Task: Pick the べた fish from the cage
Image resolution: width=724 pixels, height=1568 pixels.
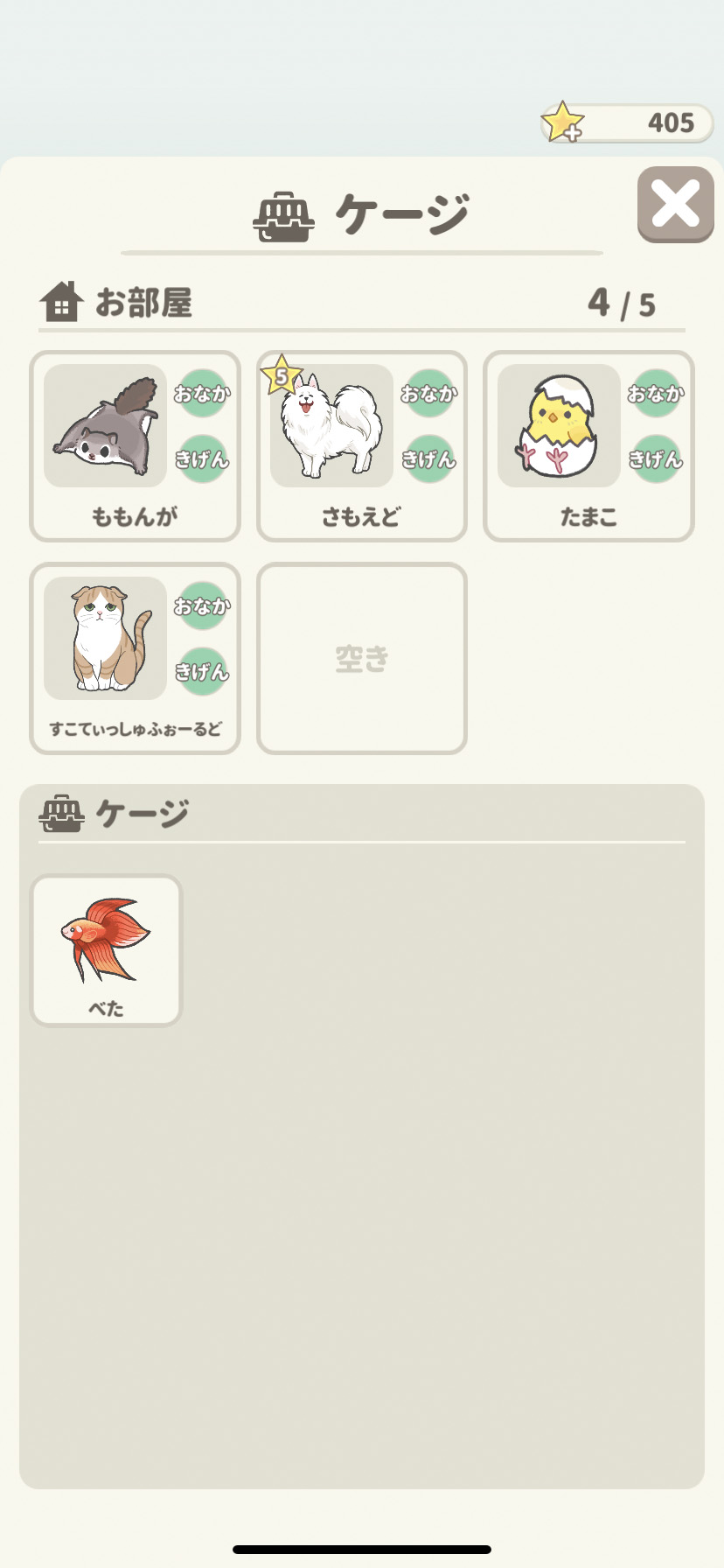Action: 106,950
